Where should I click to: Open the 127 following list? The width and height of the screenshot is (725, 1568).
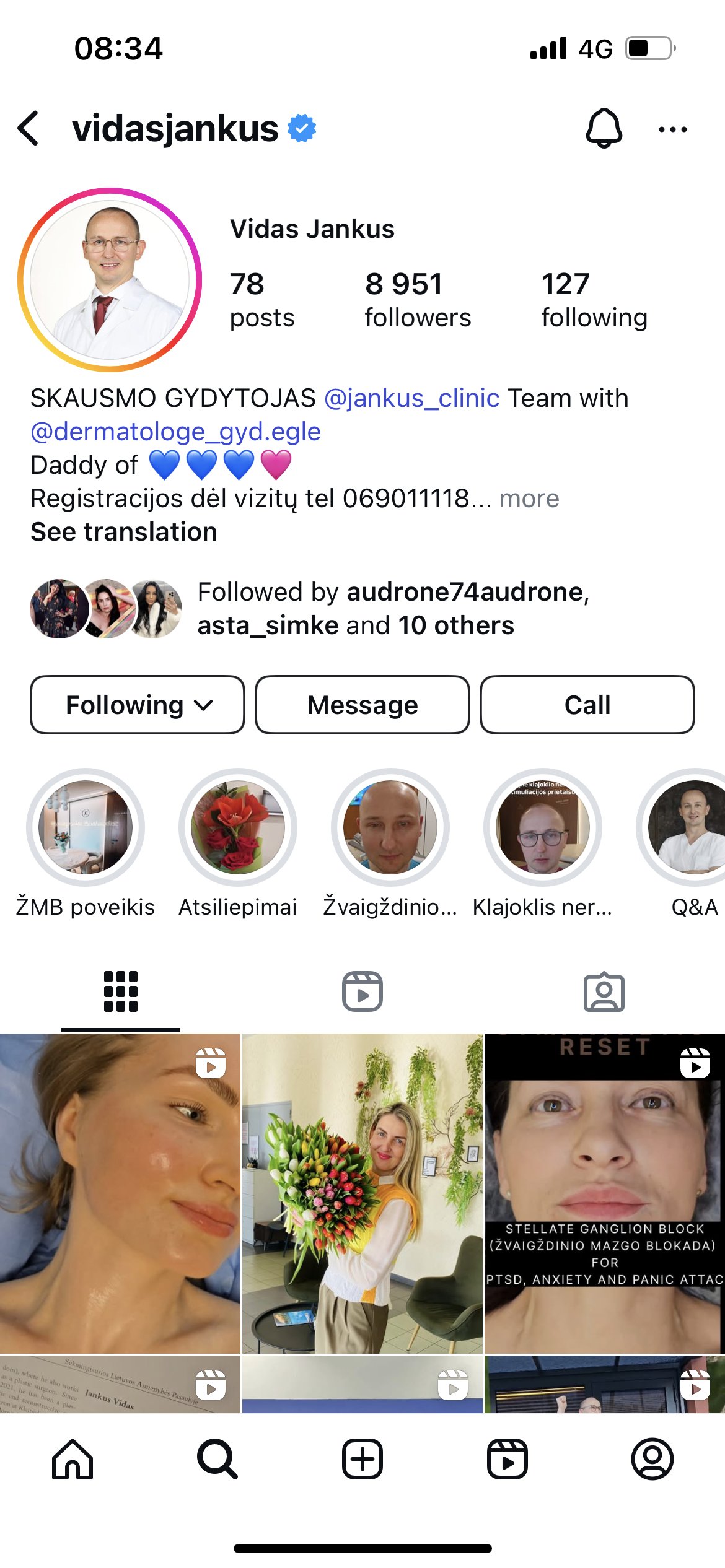[x=594, y=300]
